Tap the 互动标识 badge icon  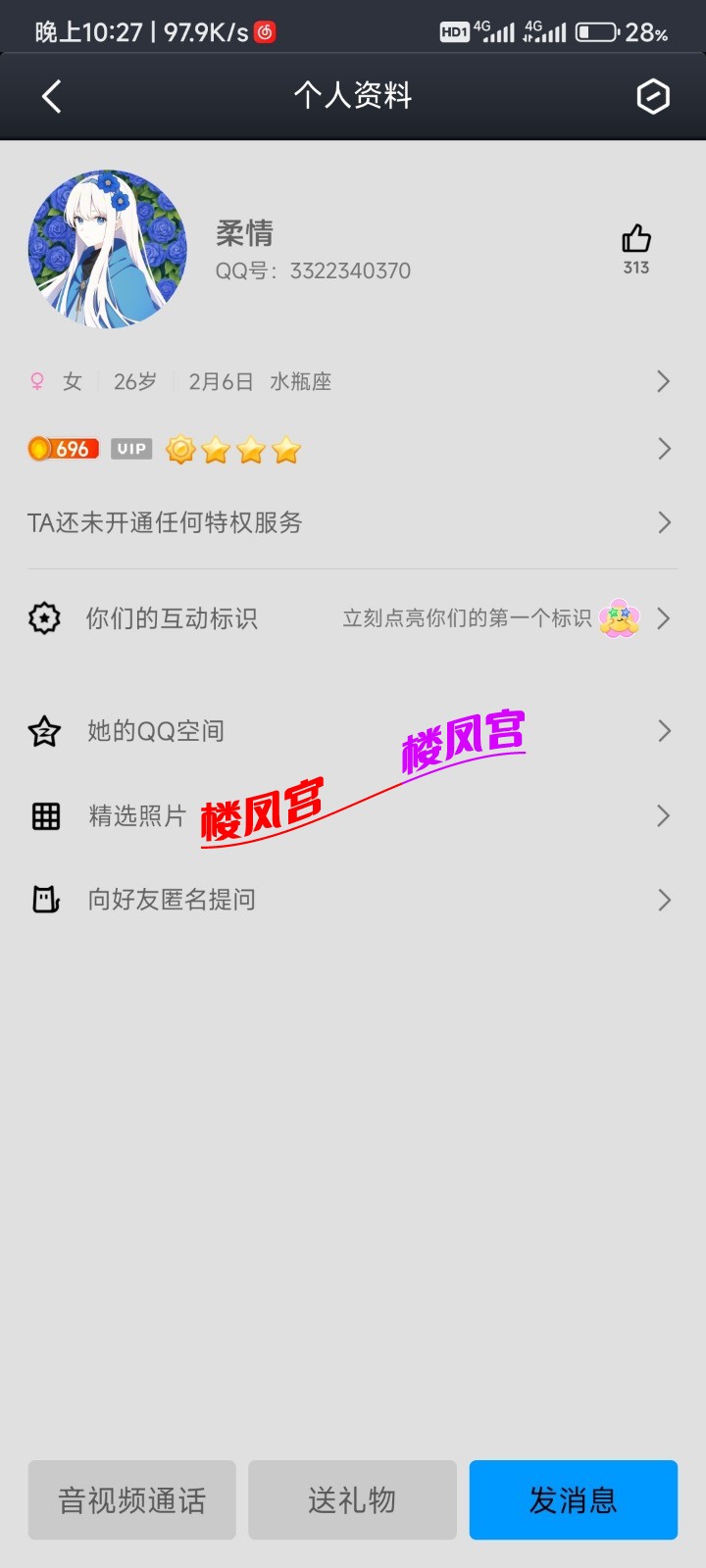point(45,618)
